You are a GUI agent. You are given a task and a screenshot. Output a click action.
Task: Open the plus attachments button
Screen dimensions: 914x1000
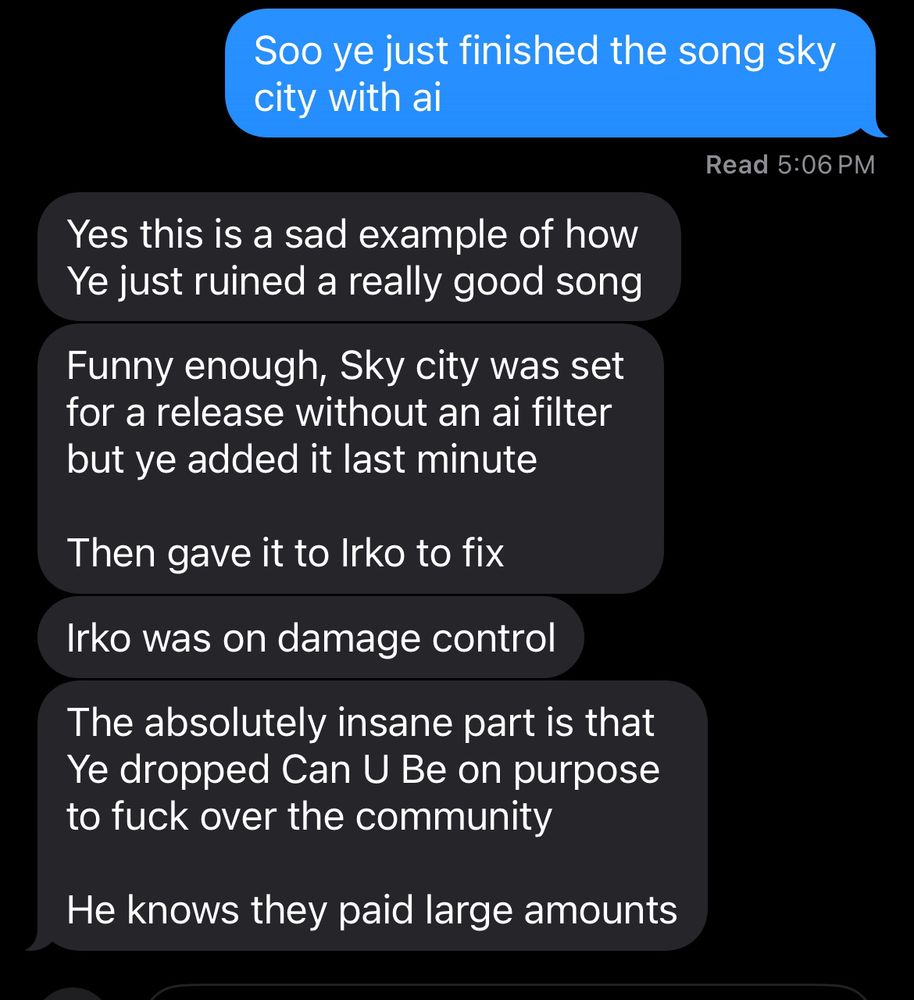[72, 993]
